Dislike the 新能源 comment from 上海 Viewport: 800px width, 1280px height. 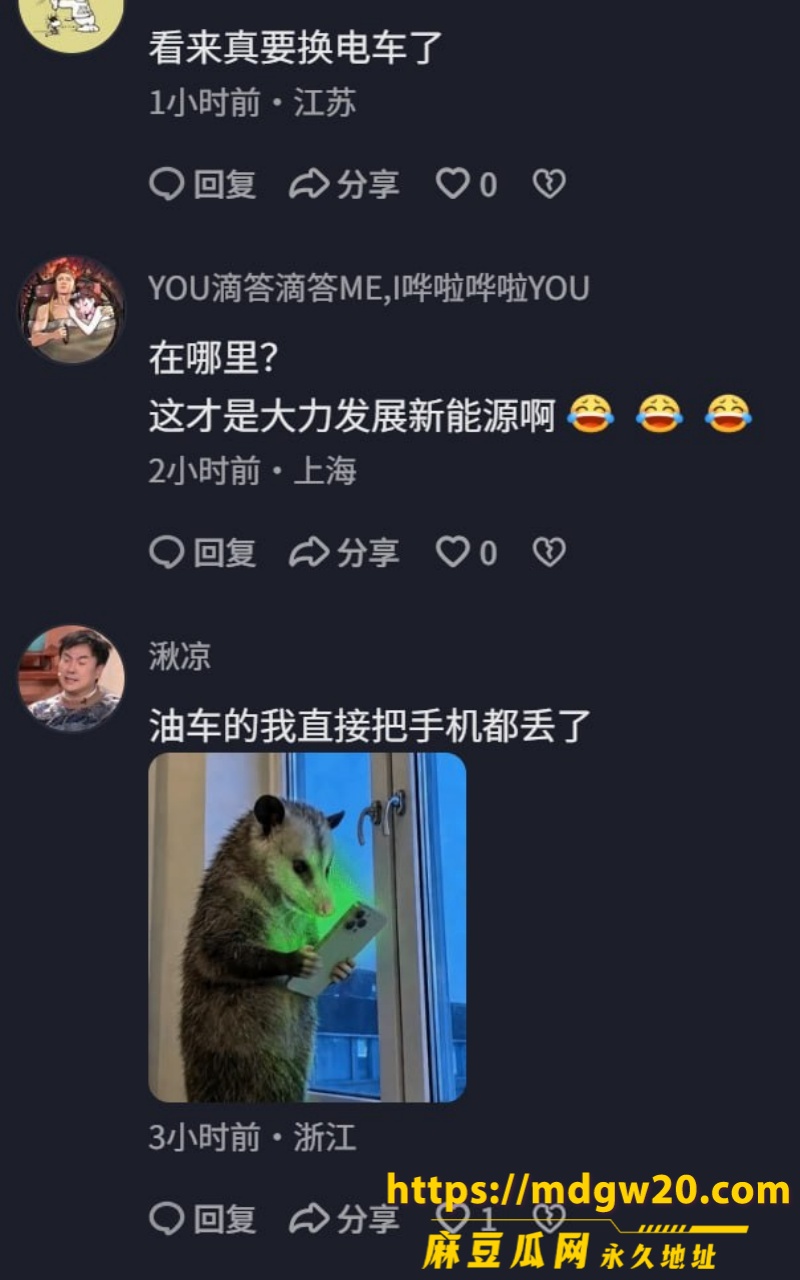pyautogui.click(x=549, y=552)
